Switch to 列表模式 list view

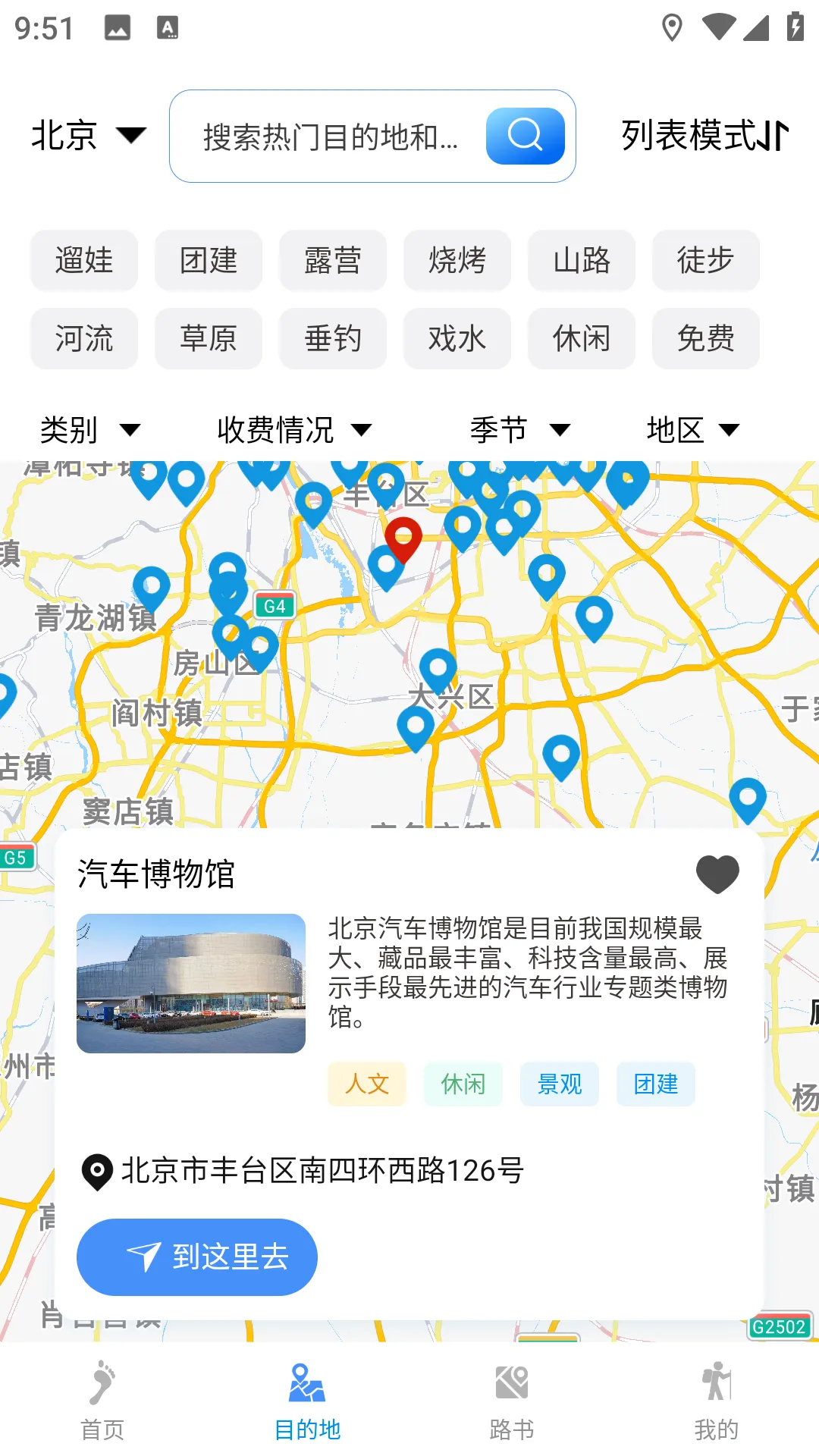pos(705,136)
